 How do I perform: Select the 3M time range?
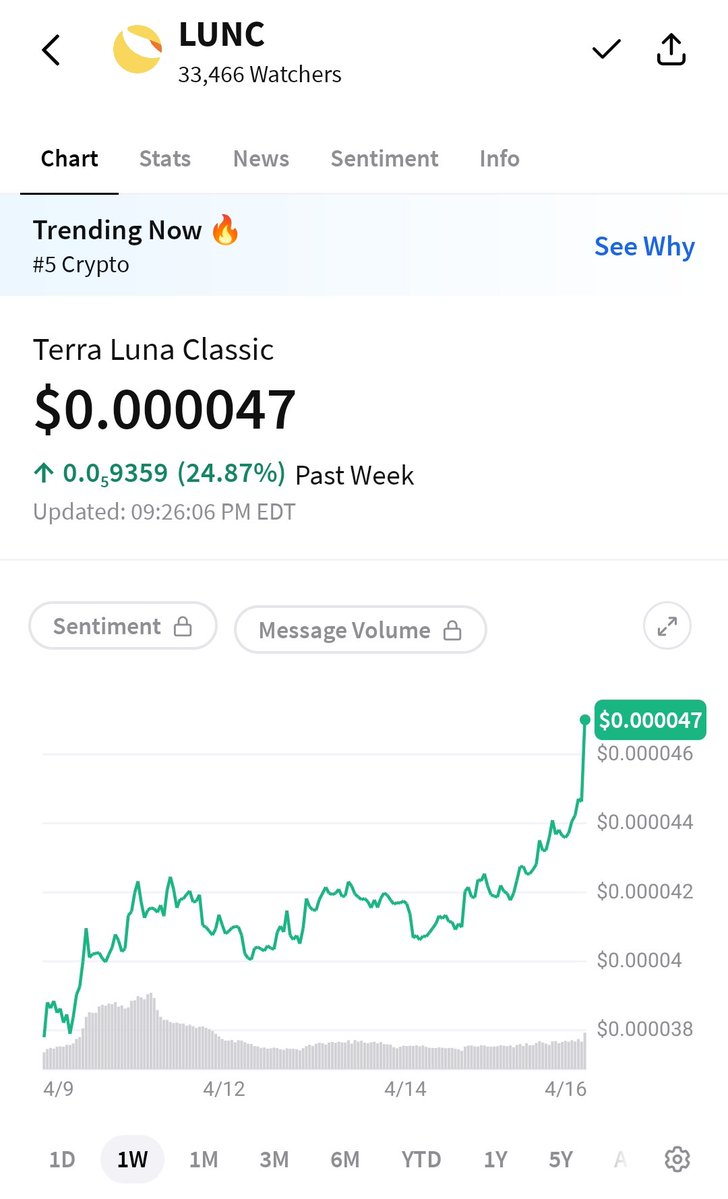tap(274, 1160)
